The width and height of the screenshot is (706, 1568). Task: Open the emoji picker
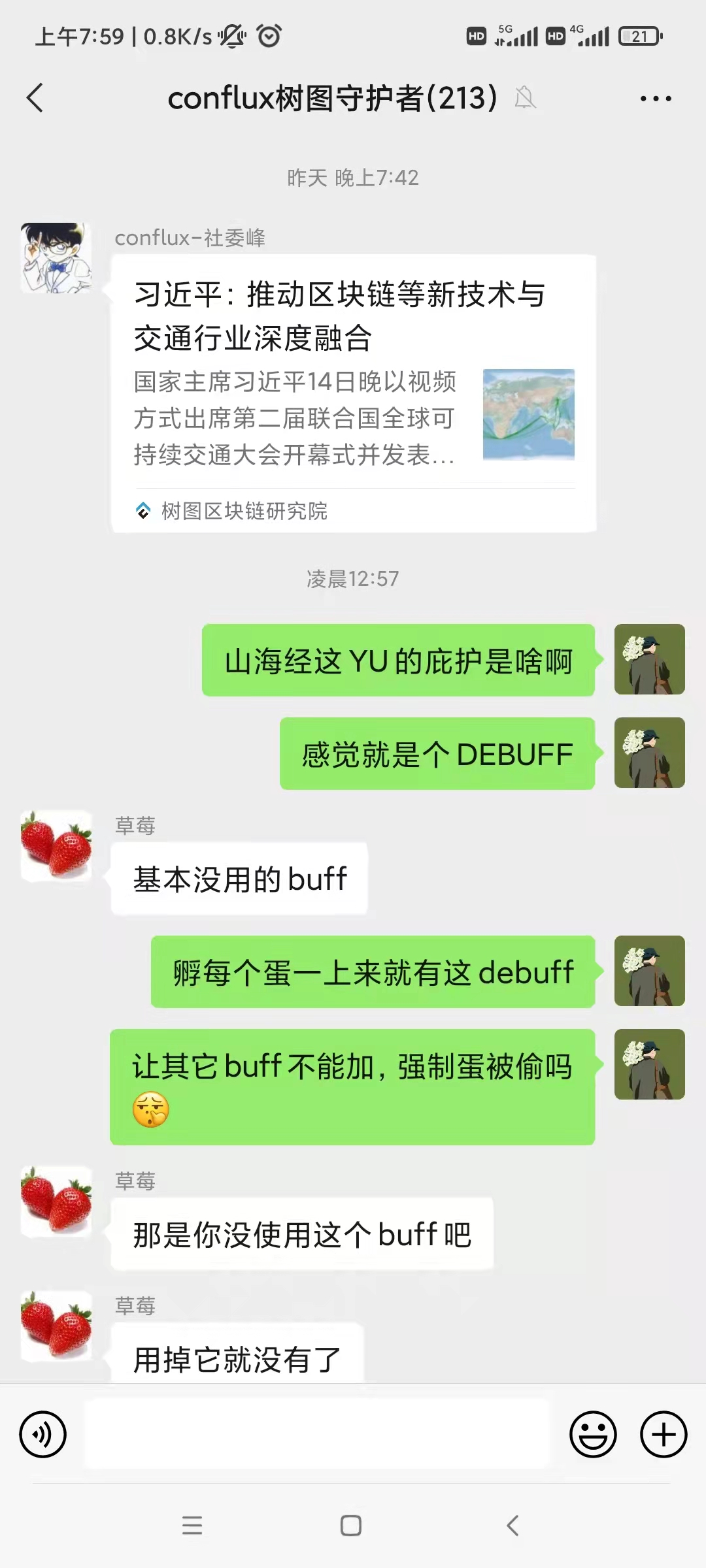593,1435
